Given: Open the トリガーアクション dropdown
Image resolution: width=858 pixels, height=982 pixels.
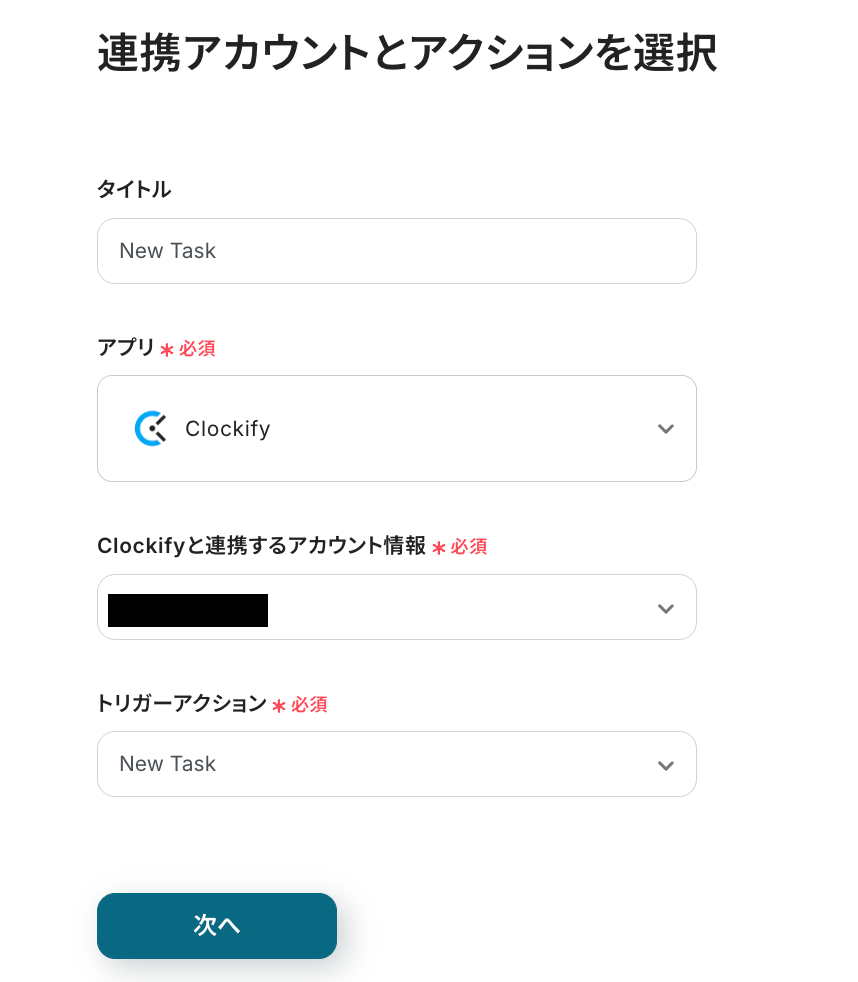Looking at the screenshot, I should point(396,764).
